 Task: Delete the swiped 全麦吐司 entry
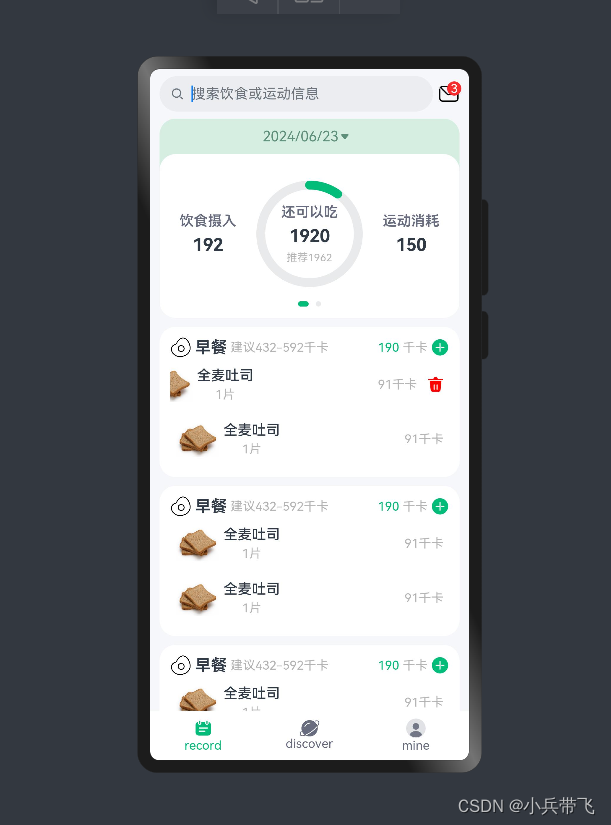pos(435,385)
